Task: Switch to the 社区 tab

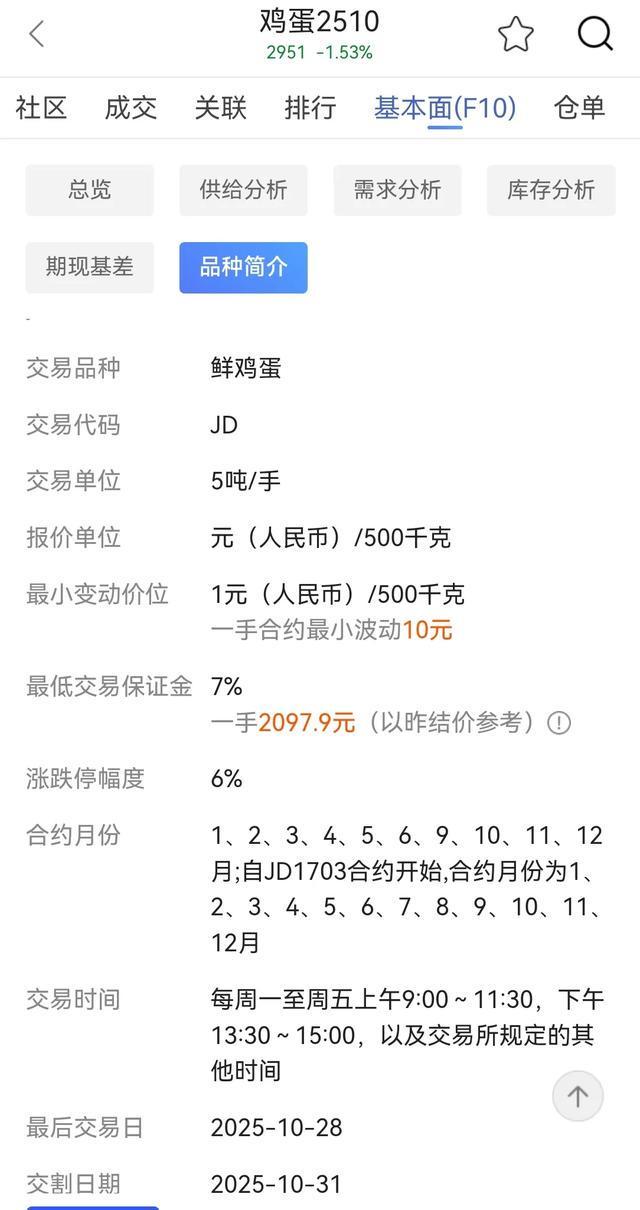Action: (41, 107)
